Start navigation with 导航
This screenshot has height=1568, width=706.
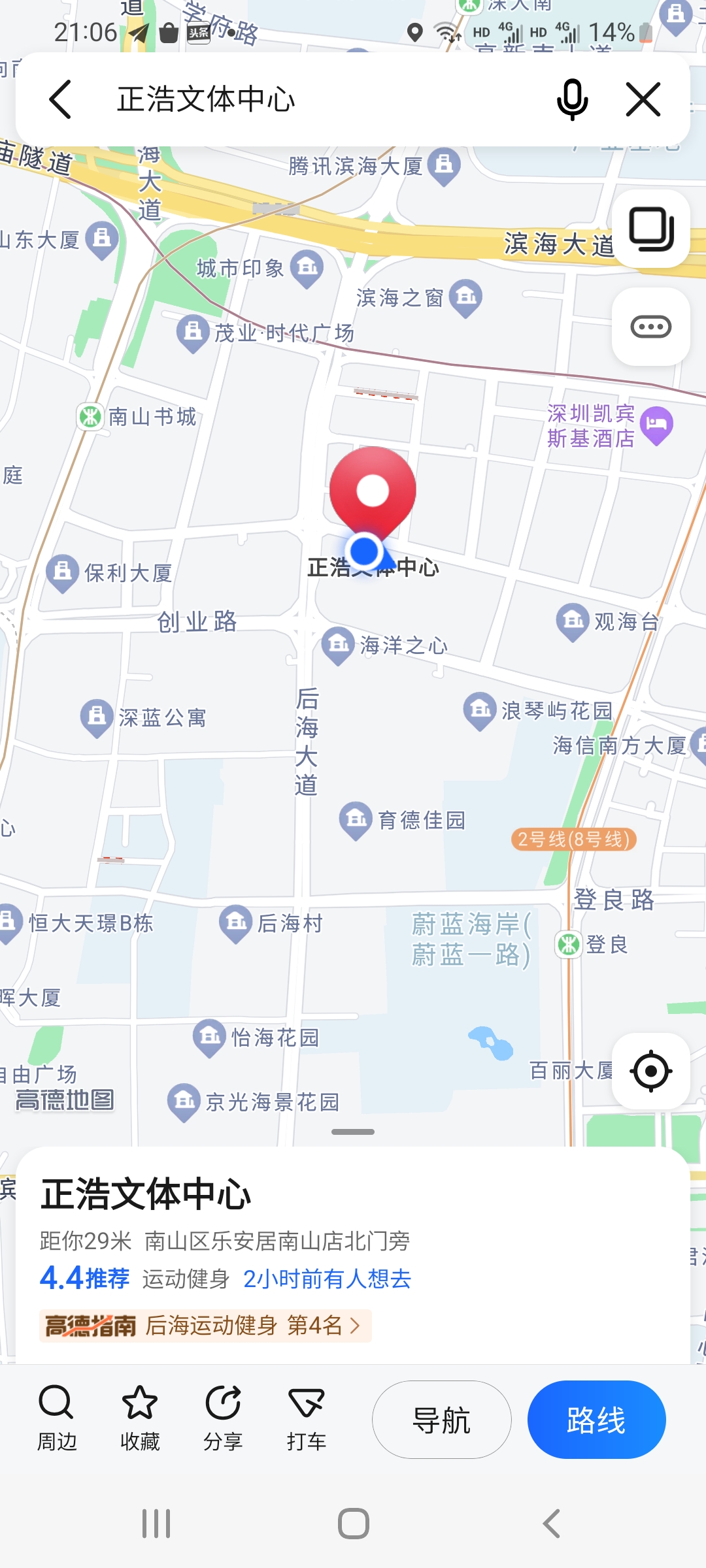[x=442, y=1420]
